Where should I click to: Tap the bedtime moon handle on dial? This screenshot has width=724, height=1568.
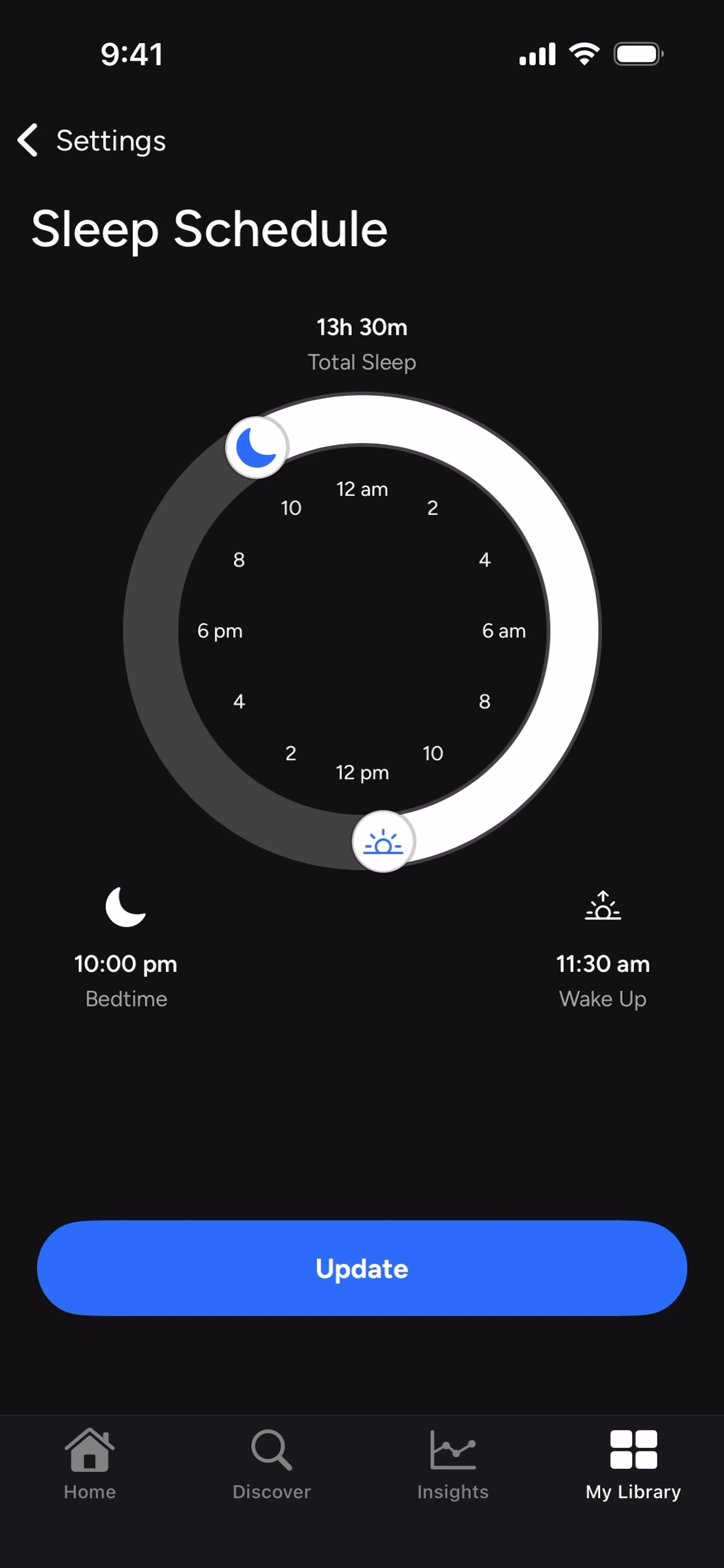point(256,448)
